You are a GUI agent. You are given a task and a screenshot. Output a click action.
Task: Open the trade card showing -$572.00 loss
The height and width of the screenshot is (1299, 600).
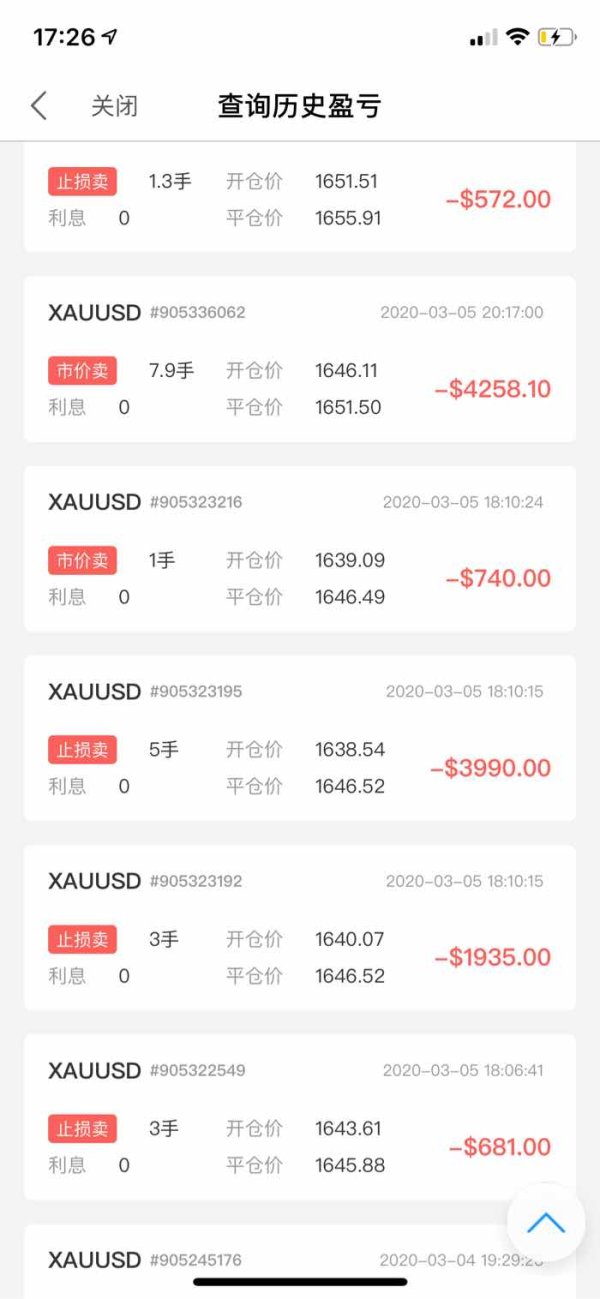coord(300,197)
